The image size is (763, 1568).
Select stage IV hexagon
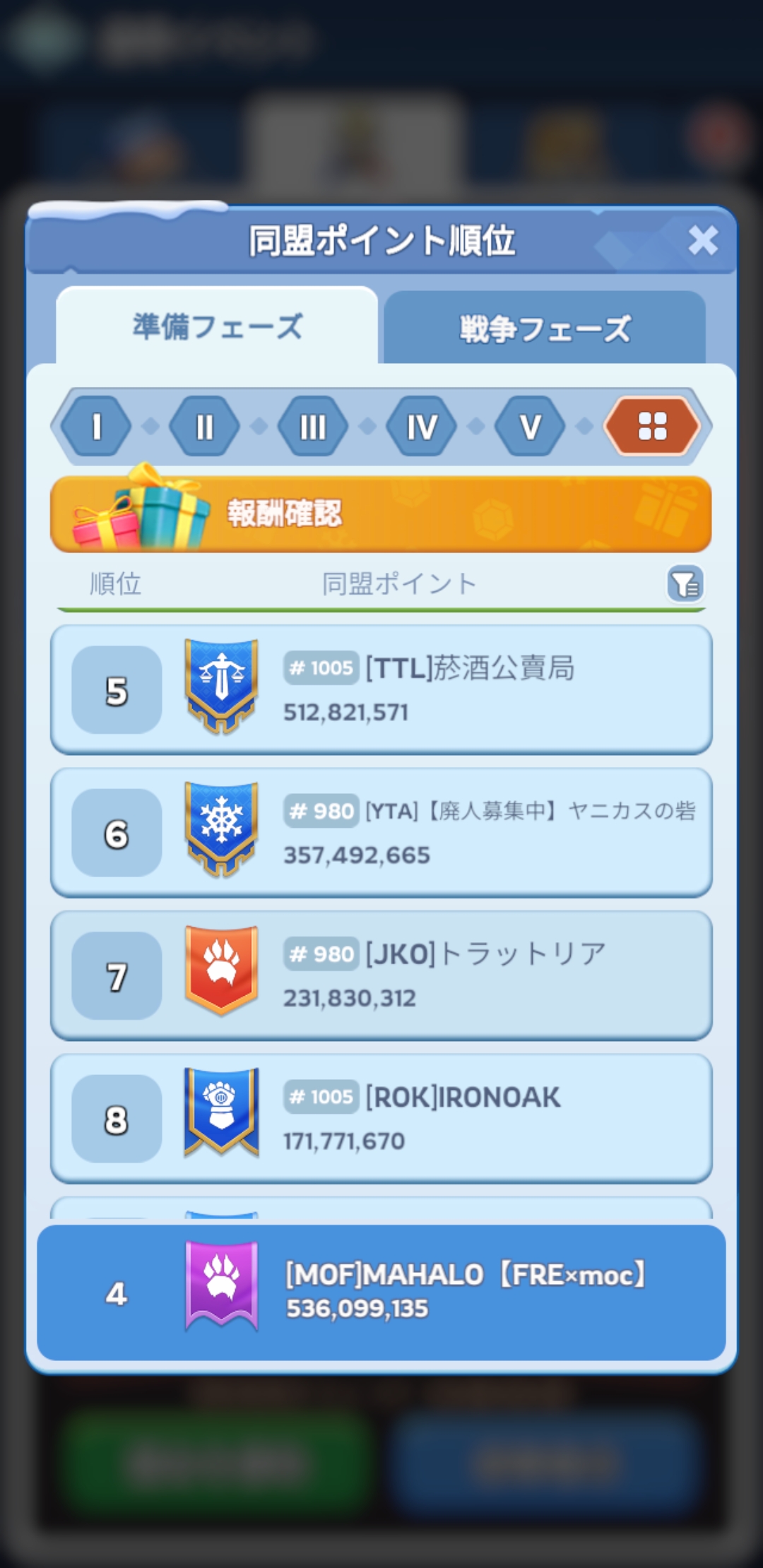(x=422, y=427)
